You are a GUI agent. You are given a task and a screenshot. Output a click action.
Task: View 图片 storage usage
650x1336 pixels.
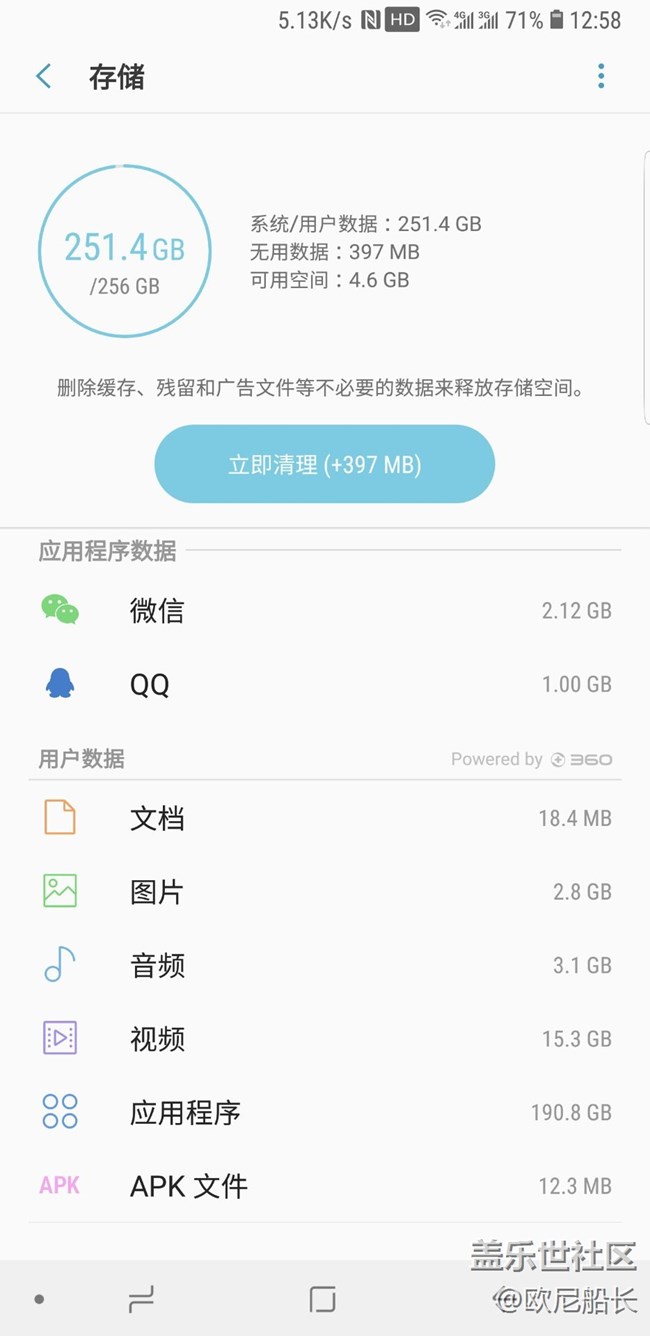tap(324, 892)
